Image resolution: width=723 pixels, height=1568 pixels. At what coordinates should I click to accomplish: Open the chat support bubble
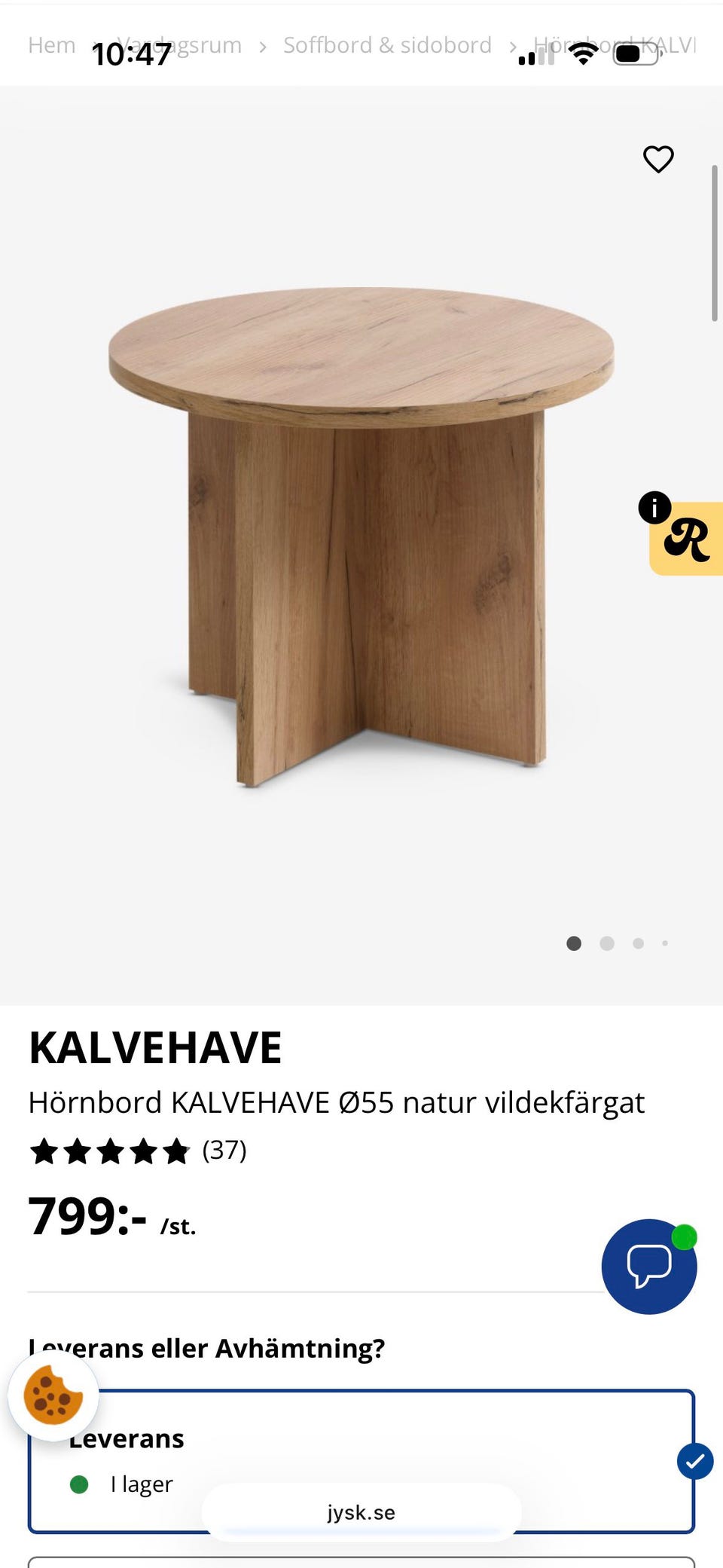[x=649, y=1267]
